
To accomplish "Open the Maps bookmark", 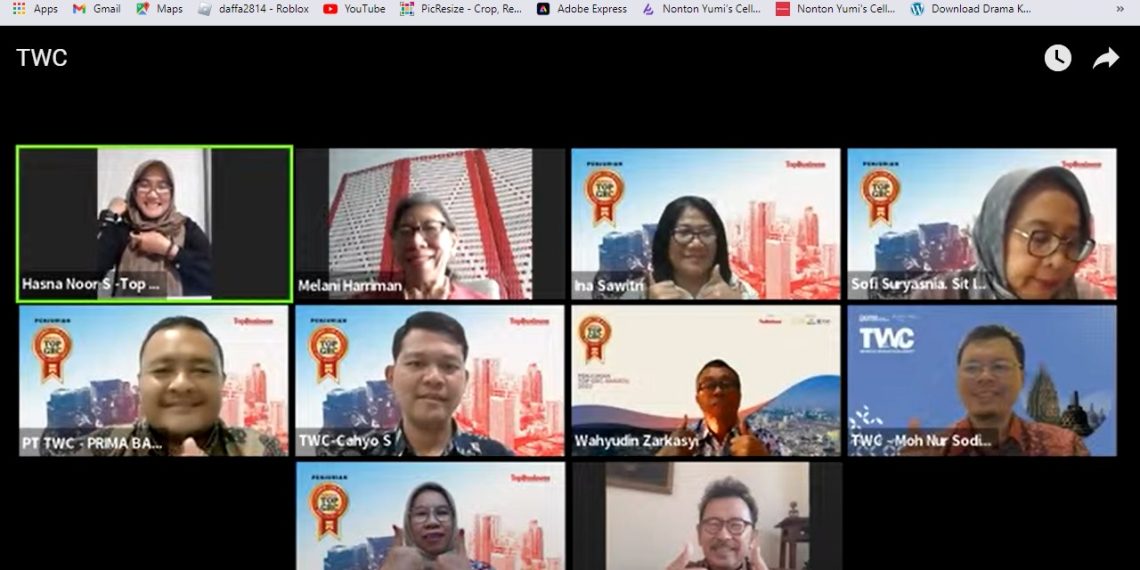I will click(x=160, y=9).
